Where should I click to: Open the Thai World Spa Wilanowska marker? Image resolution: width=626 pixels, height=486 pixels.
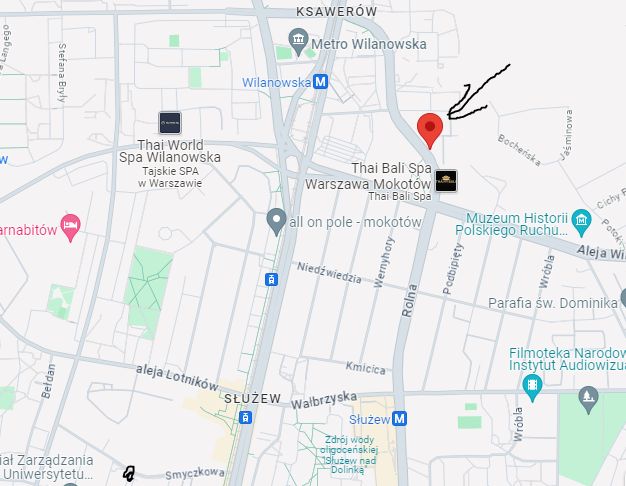coord(169,123)
